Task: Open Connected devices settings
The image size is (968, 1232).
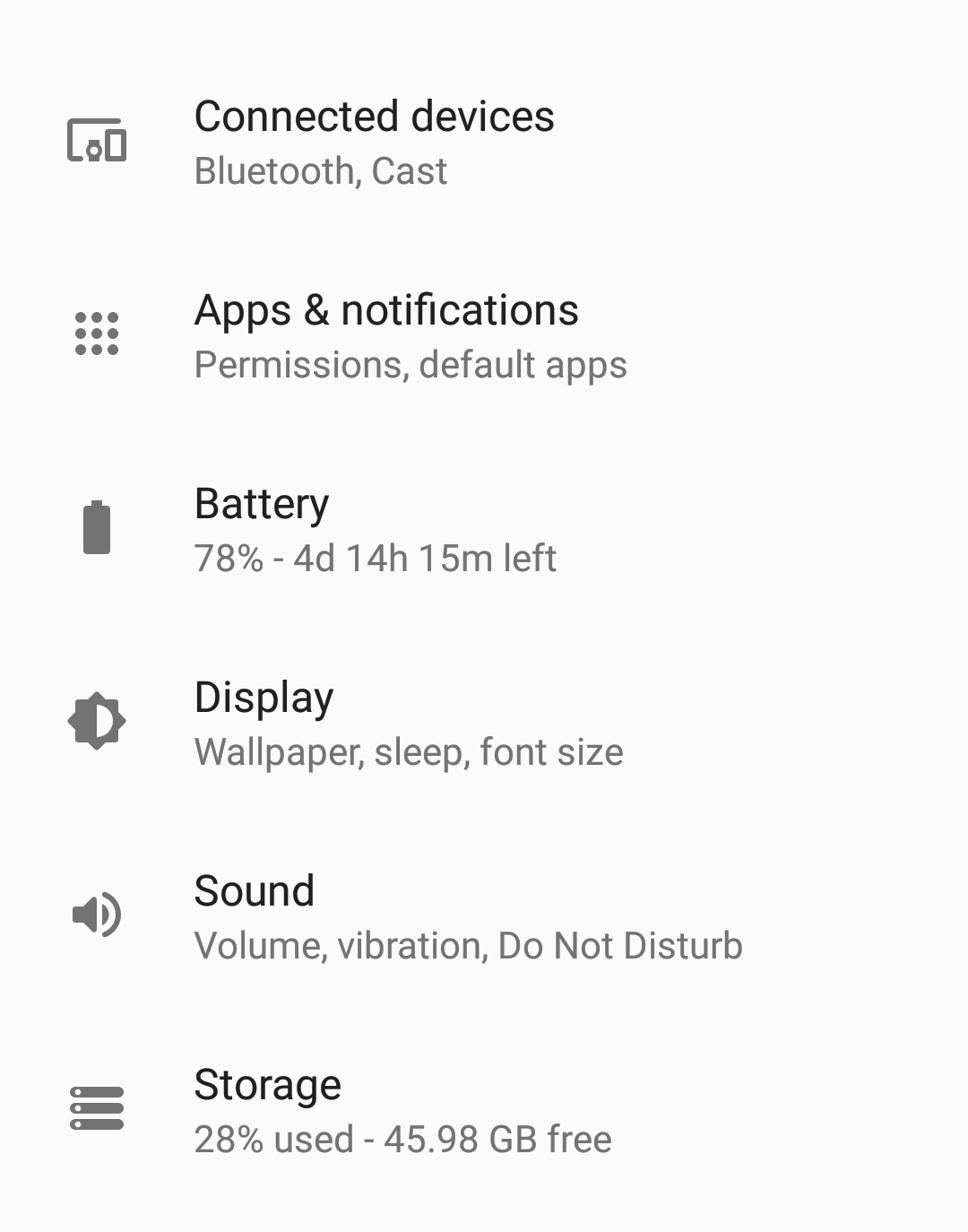Action: 375,142
